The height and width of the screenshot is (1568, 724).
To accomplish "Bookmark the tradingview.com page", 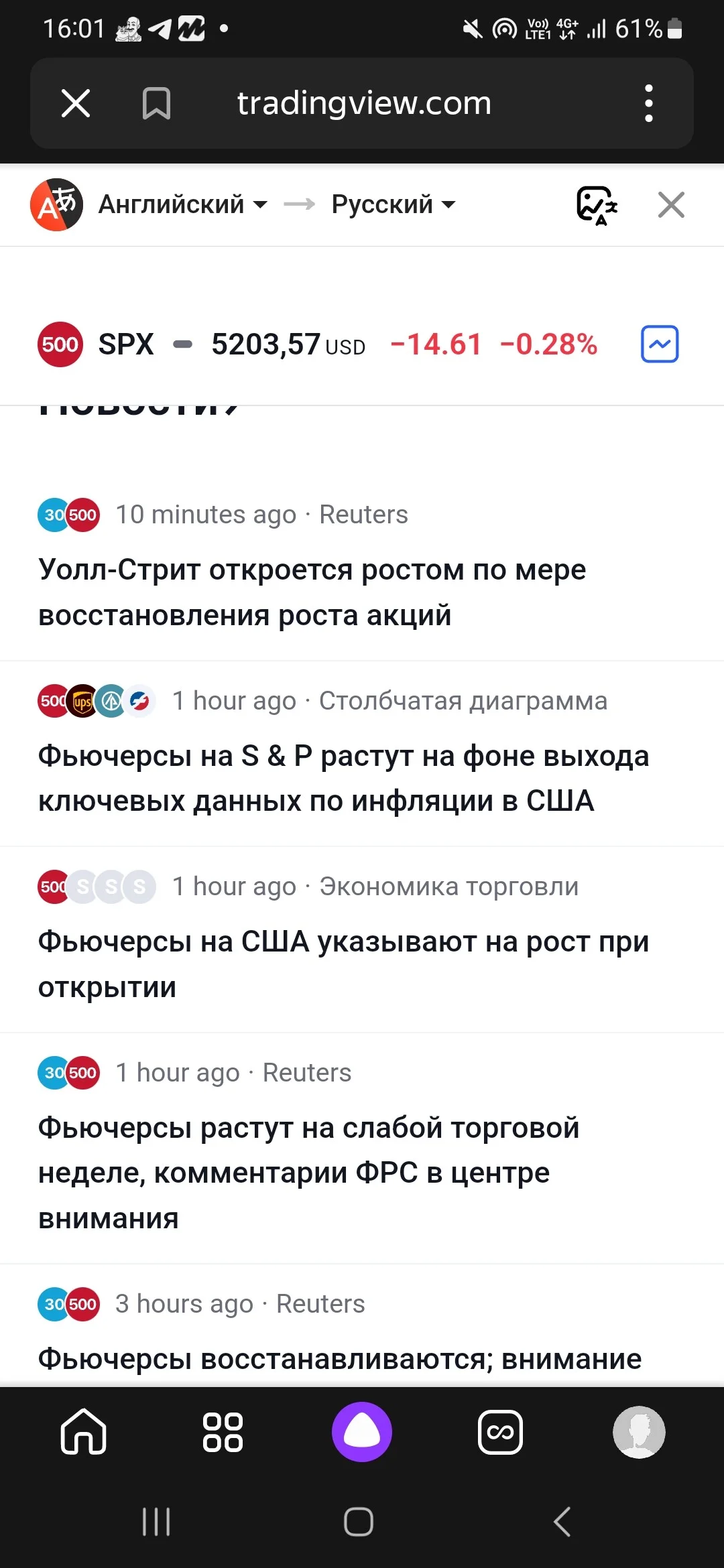I will click(156, 104).
